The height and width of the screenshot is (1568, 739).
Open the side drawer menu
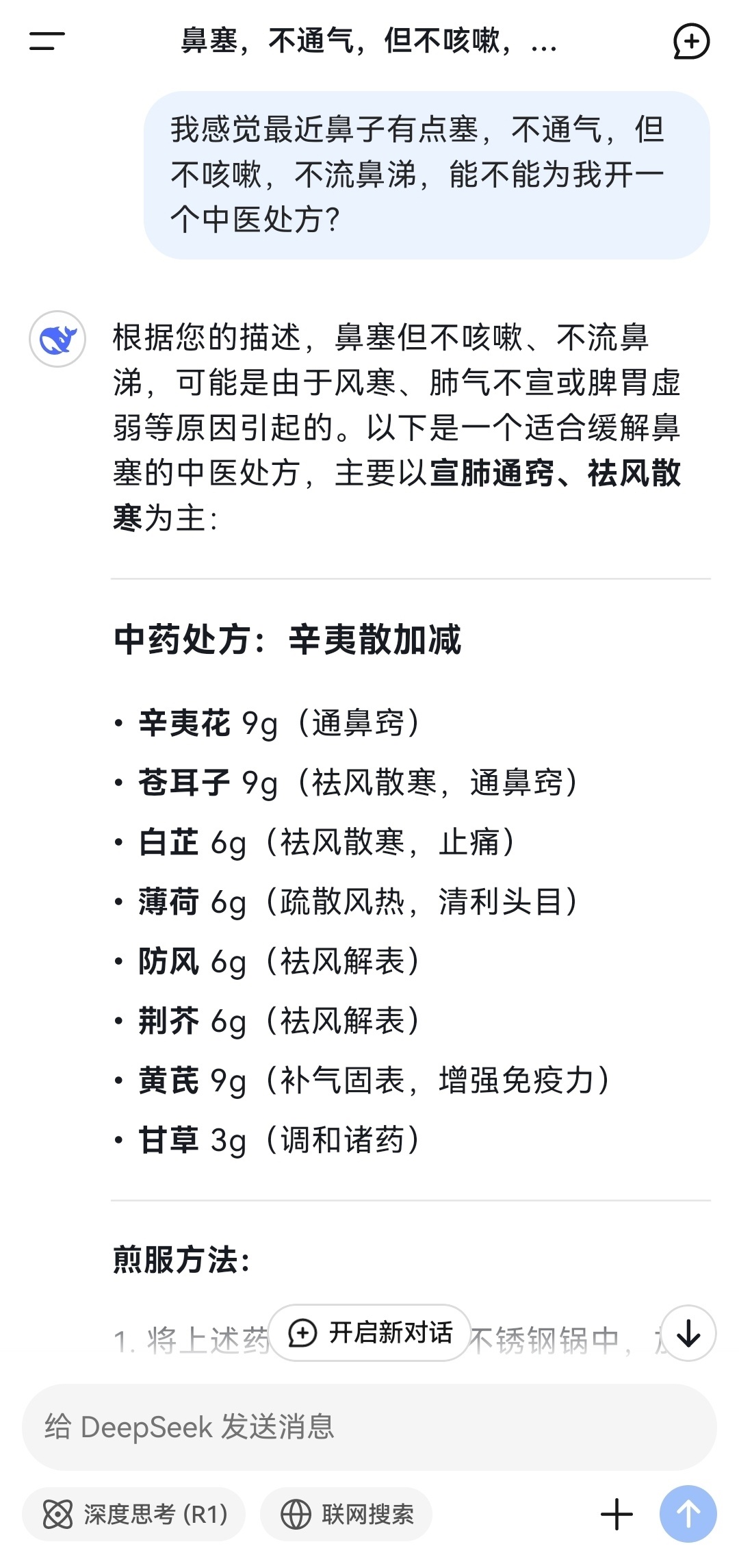47,41
